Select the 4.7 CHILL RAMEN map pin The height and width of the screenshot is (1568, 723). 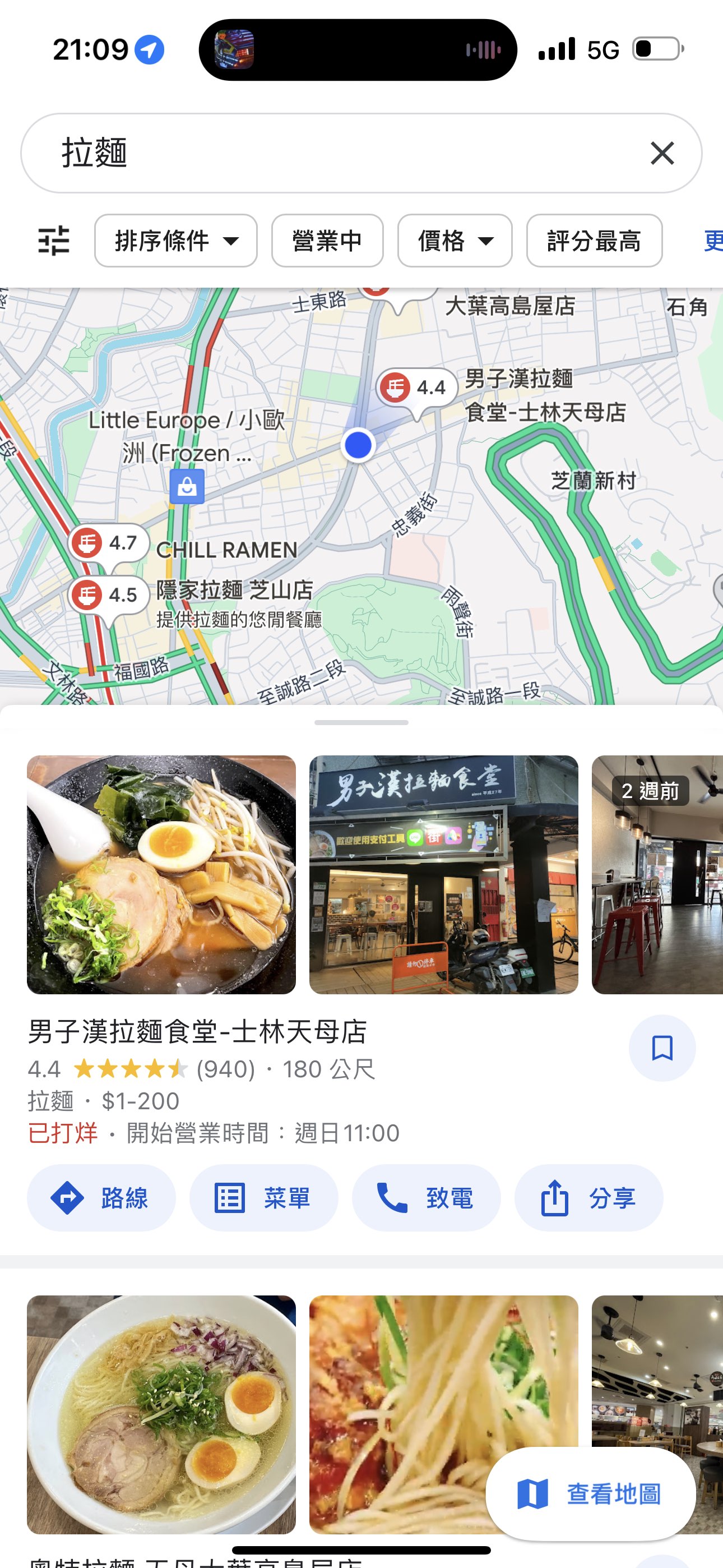(x=108, y=542)
